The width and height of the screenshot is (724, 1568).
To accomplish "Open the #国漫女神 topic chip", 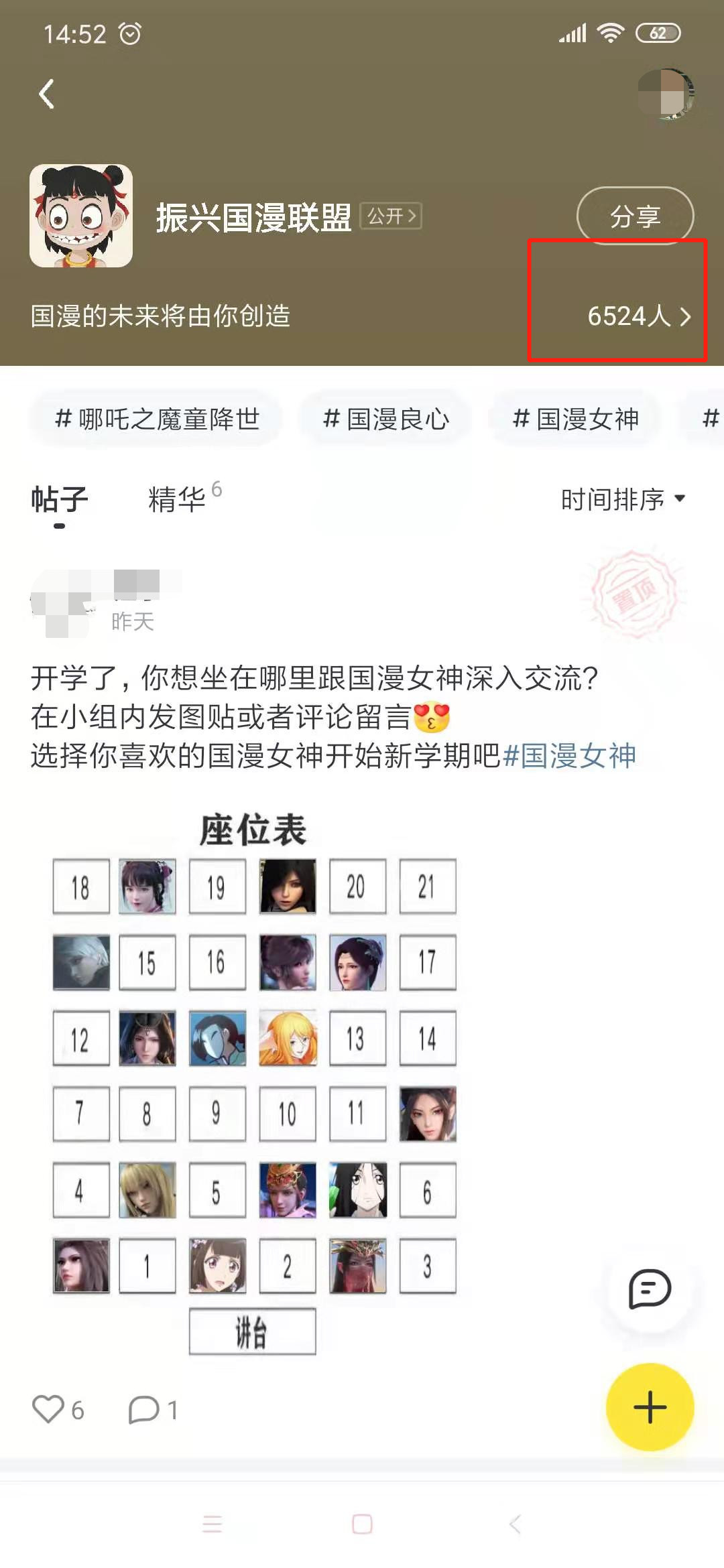I will pos(575,419).
